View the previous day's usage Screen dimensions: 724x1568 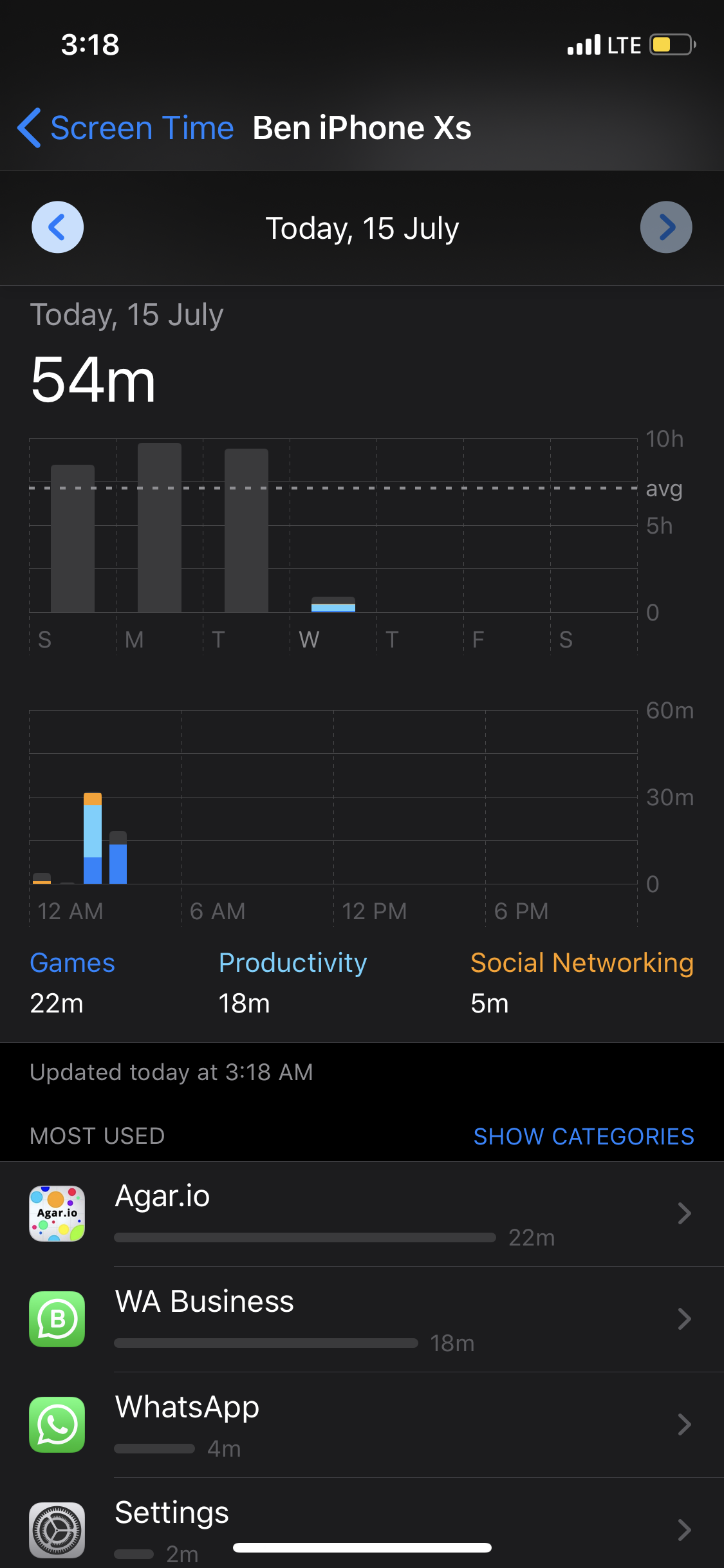click(x=57, y=227)
